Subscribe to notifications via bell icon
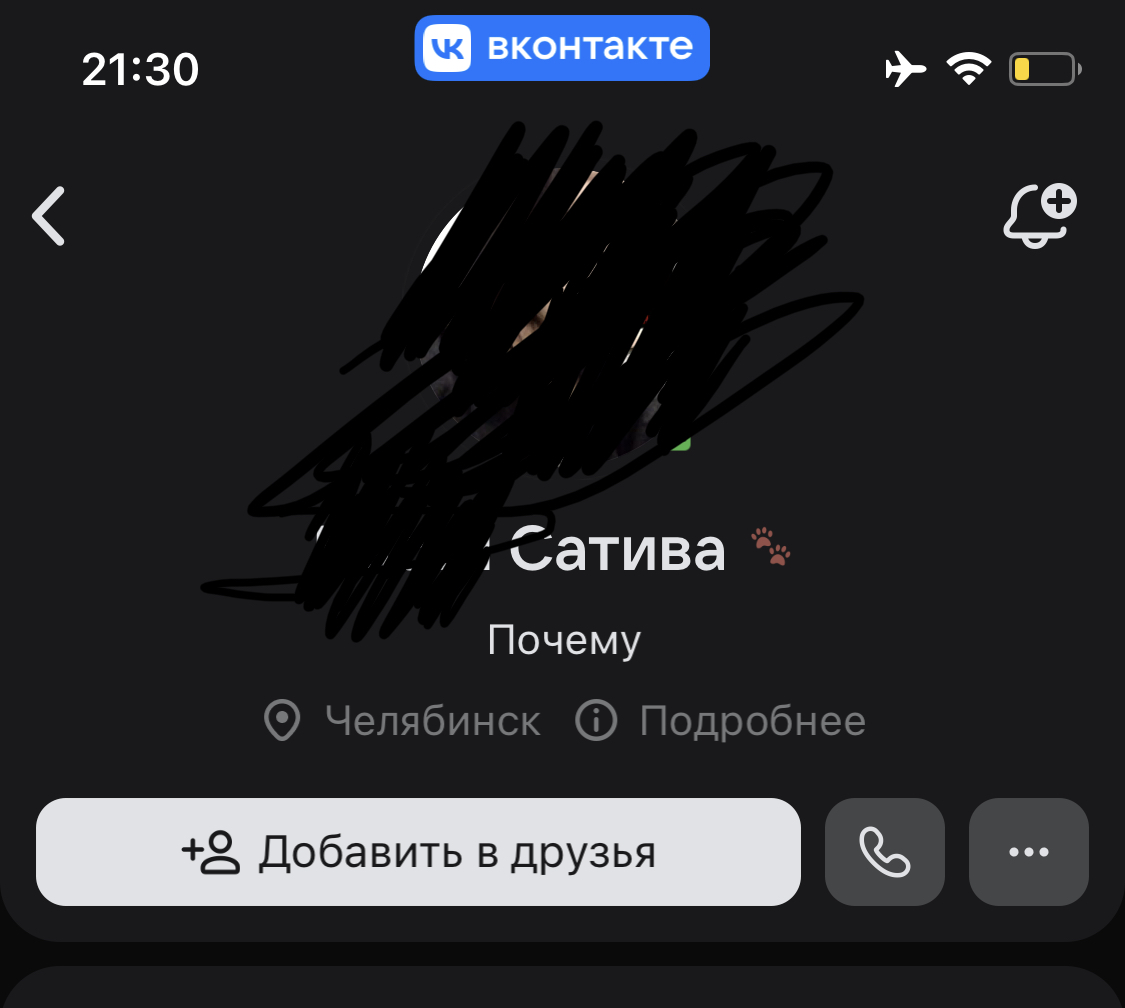The width and height of the screenshot is (1125, 1008). 1039,214
